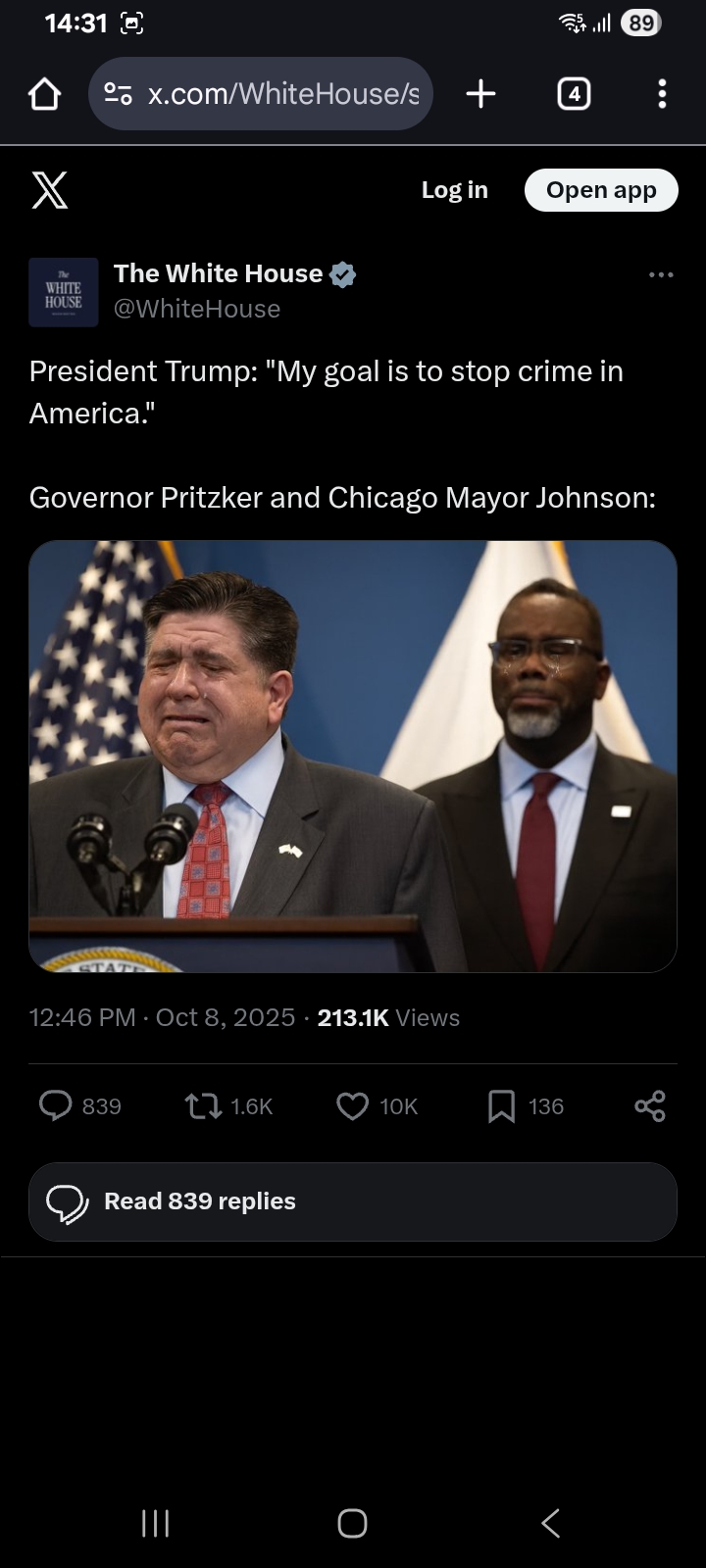Tap the Log in button
This screenshot has width=706, height=1568.
(x=454, y=190)
